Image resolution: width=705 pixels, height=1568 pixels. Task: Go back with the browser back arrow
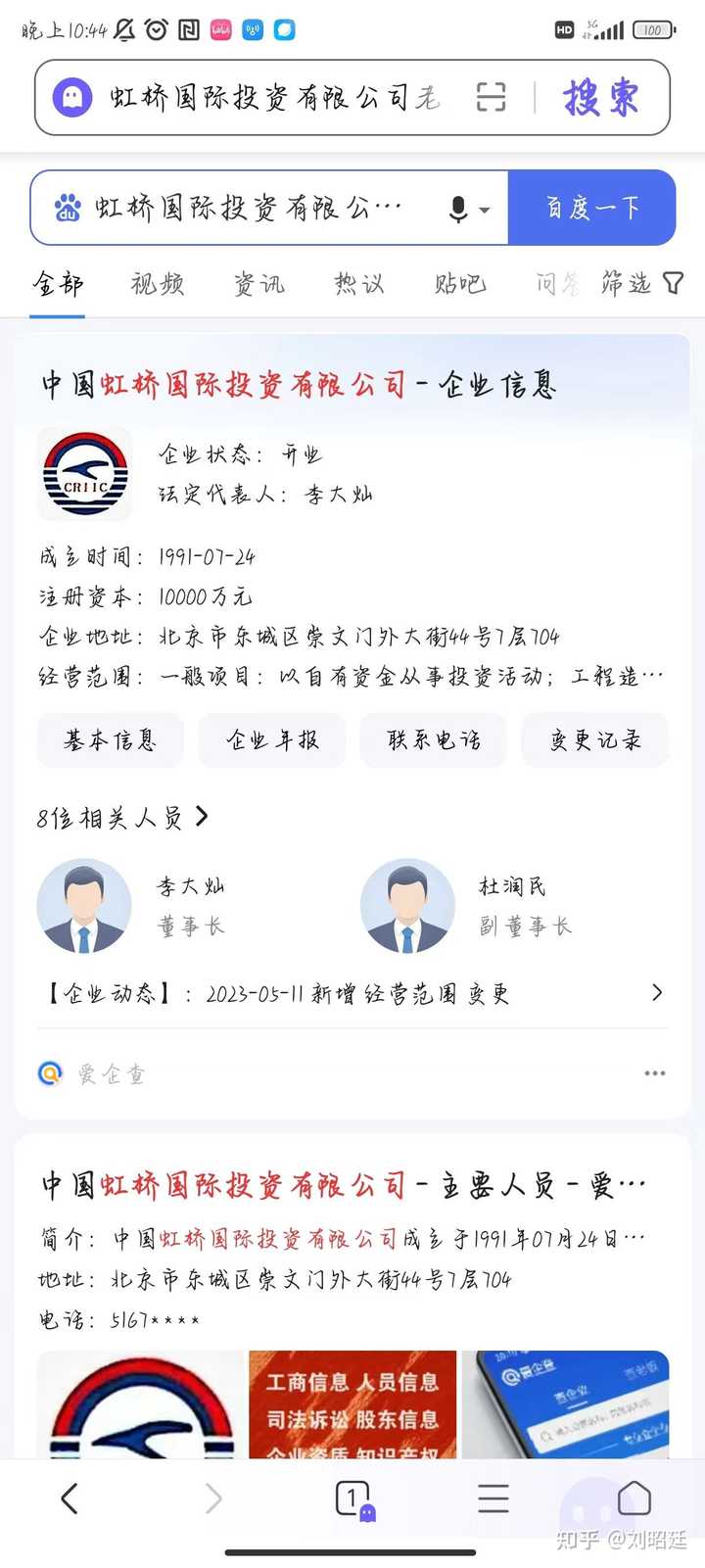pyautogui.click(x=69, y=1498)
